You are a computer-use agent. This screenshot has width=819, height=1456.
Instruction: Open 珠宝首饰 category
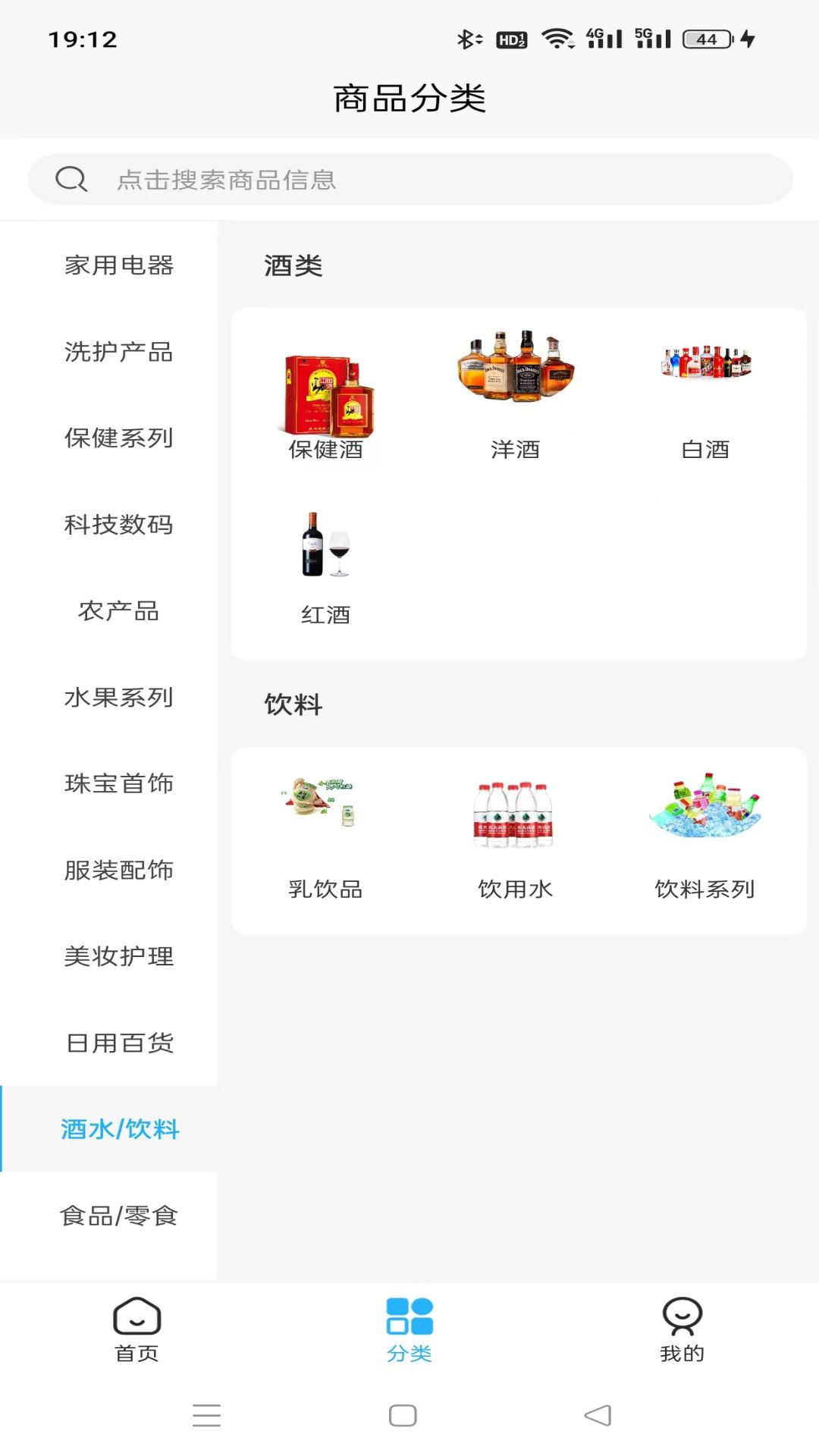119,785
